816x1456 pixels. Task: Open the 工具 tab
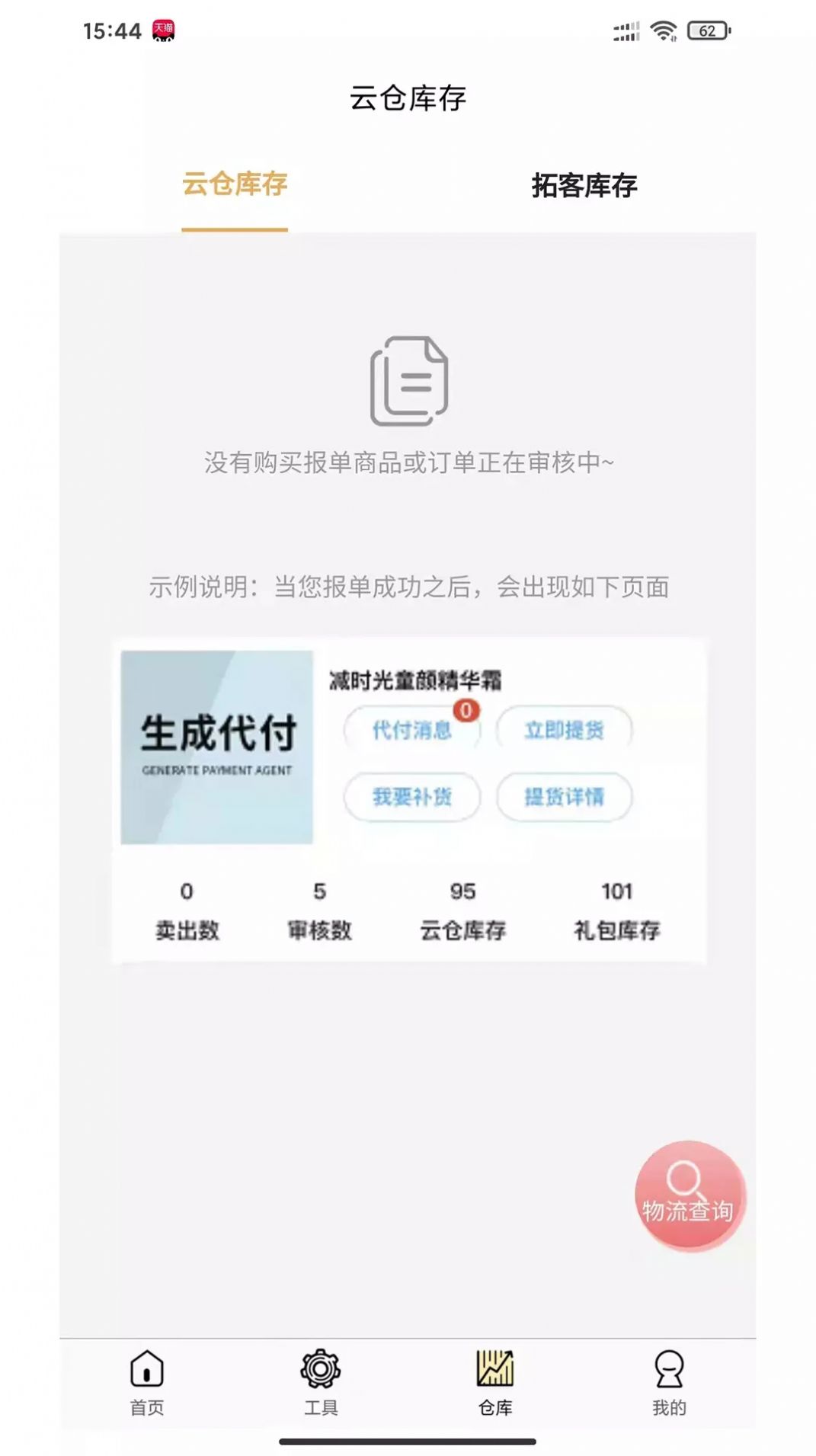[x=321, y=1383]
